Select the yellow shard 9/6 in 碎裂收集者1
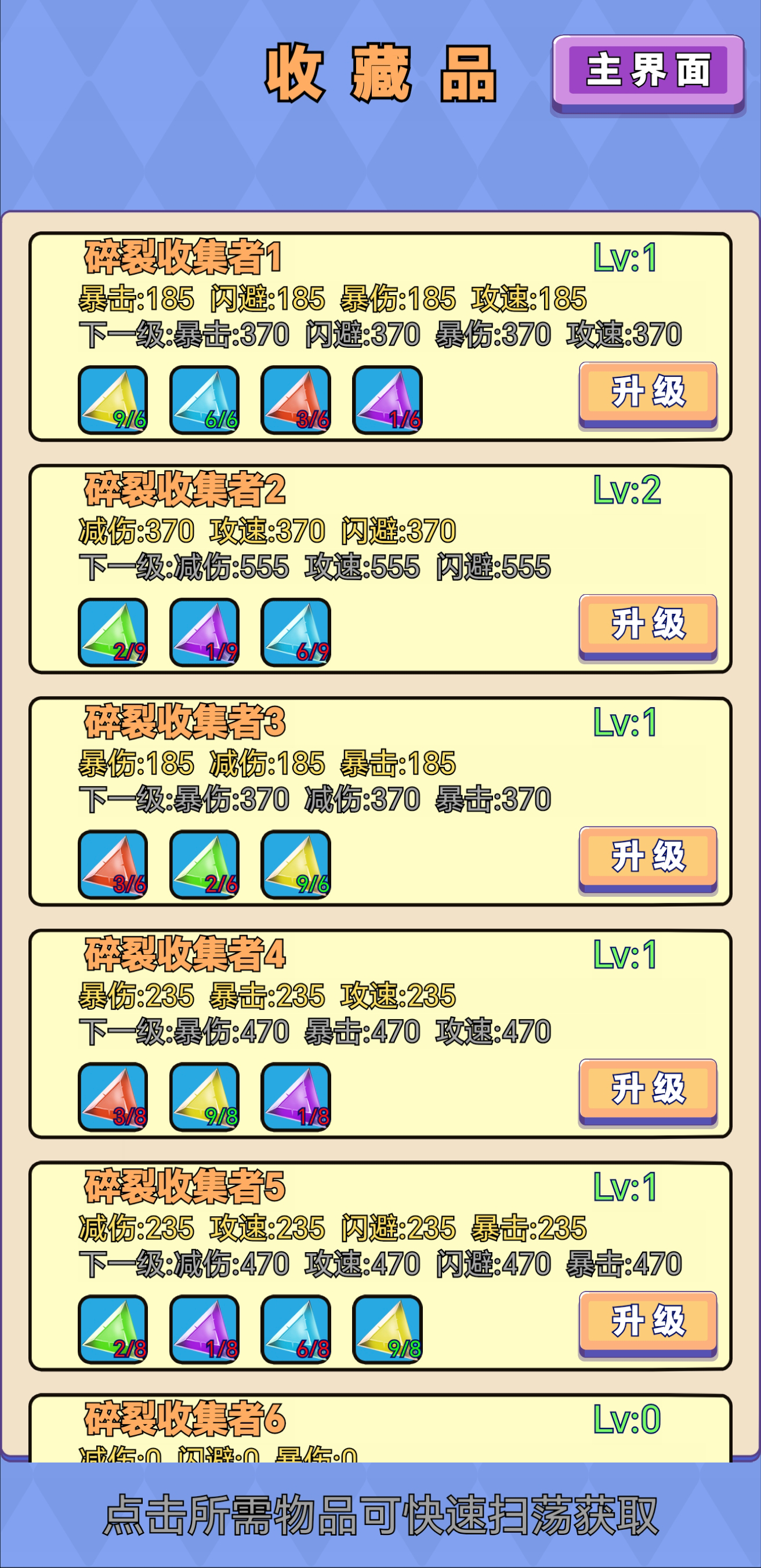The image size is (761, 1568). click(x=113, y=400)
